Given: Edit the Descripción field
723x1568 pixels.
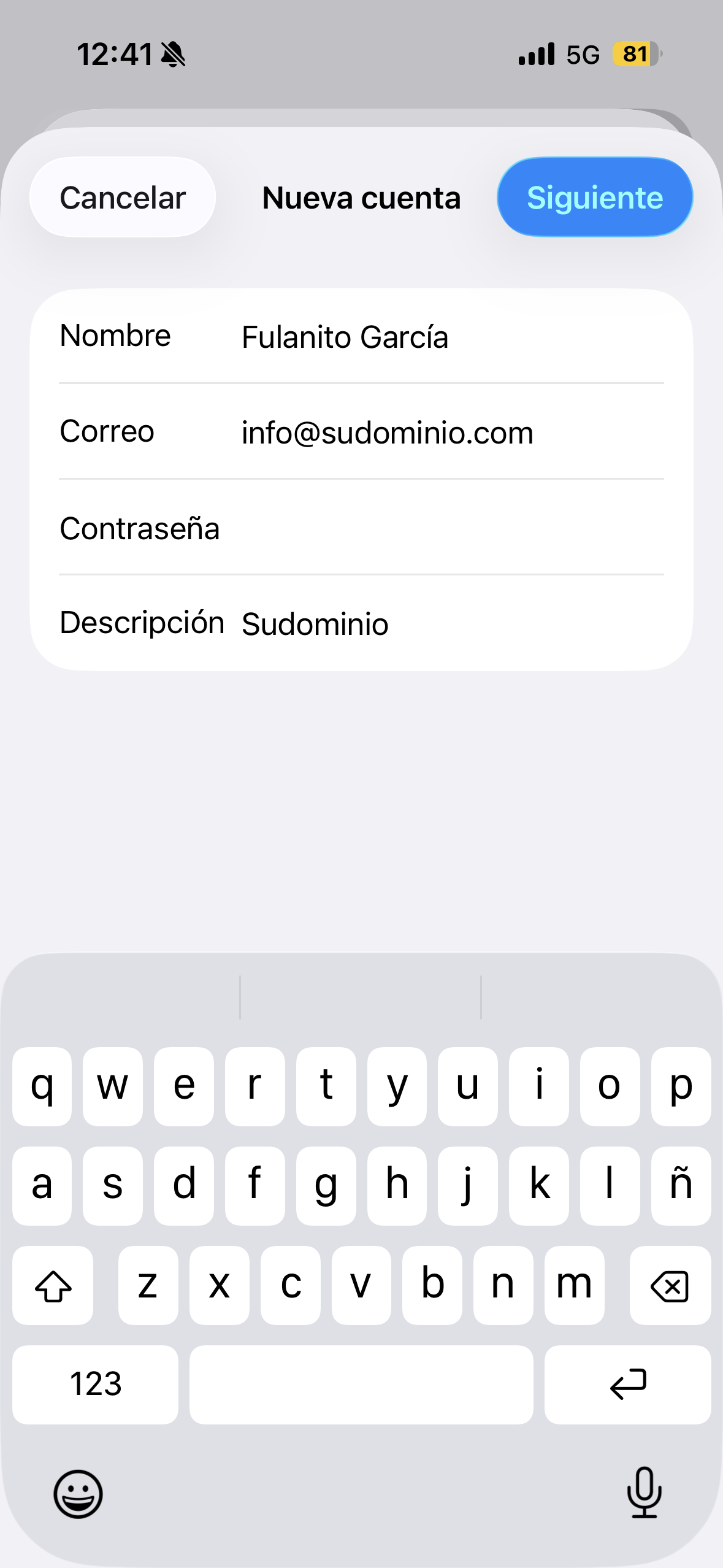Looking at the screenshot, I should (x=451, y=624).
